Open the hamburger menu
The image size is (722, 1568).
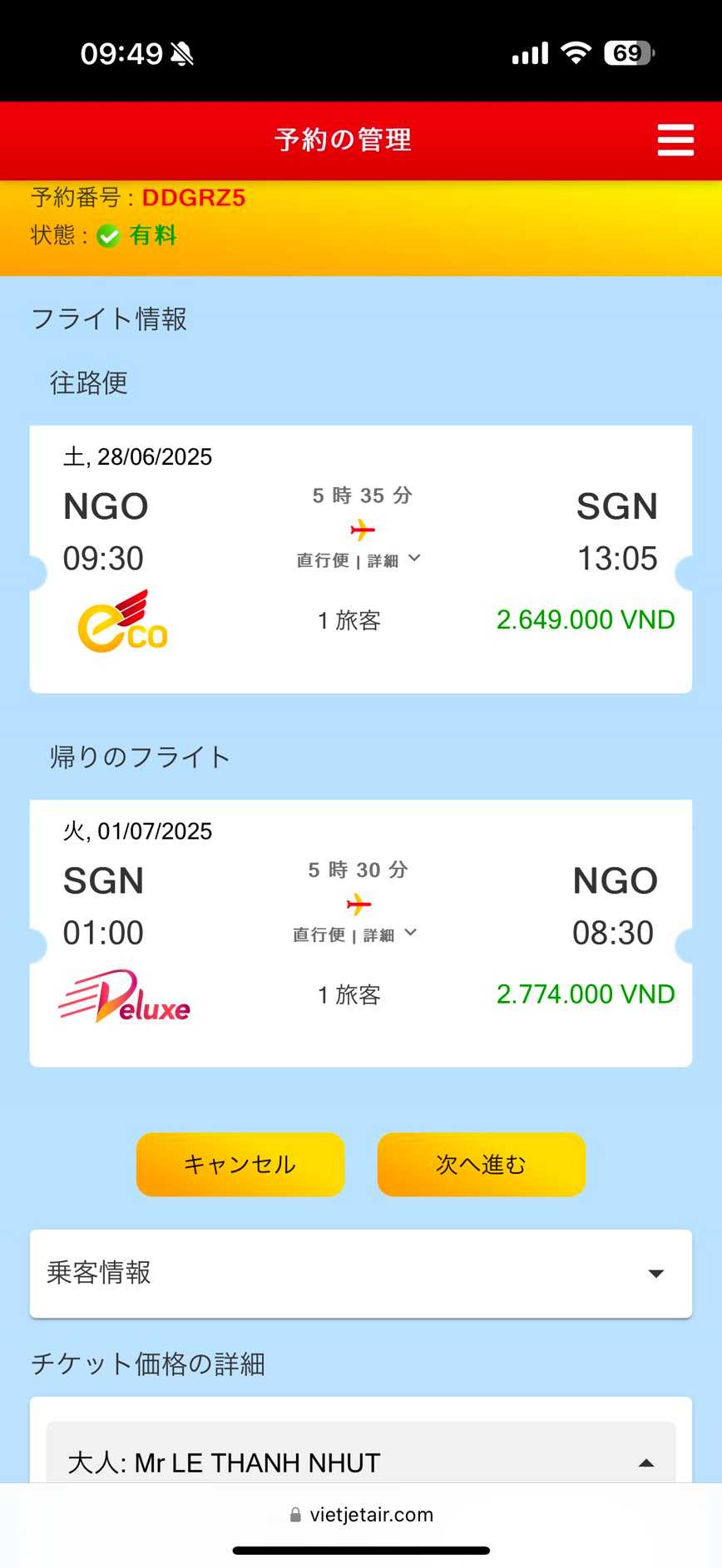675,140
